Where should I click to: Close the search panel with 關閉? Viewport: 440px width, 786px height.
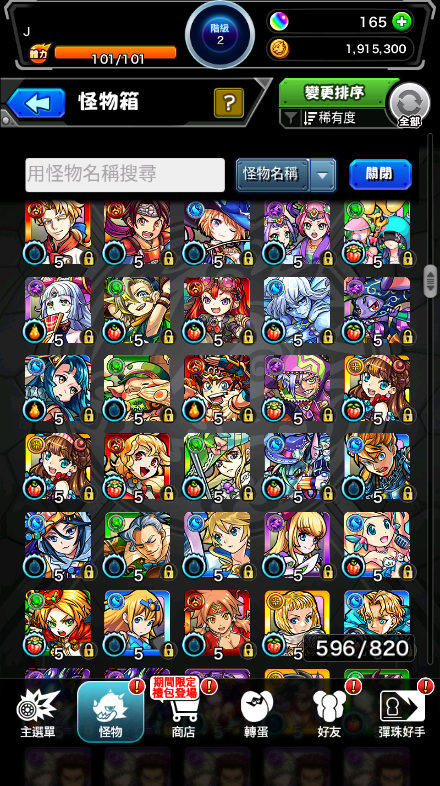380,174
